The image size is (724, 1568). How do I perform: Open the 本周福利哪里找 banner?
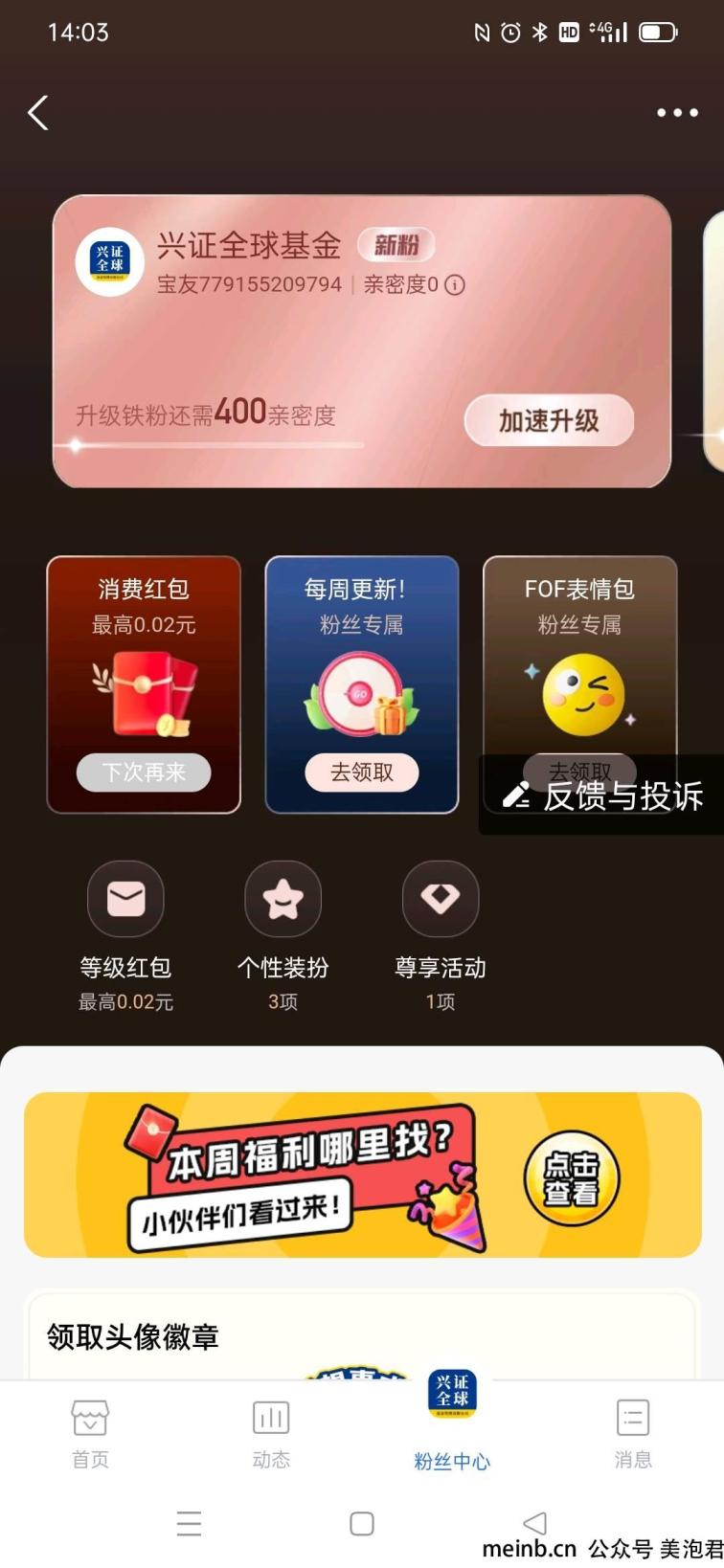point(362,1175)
